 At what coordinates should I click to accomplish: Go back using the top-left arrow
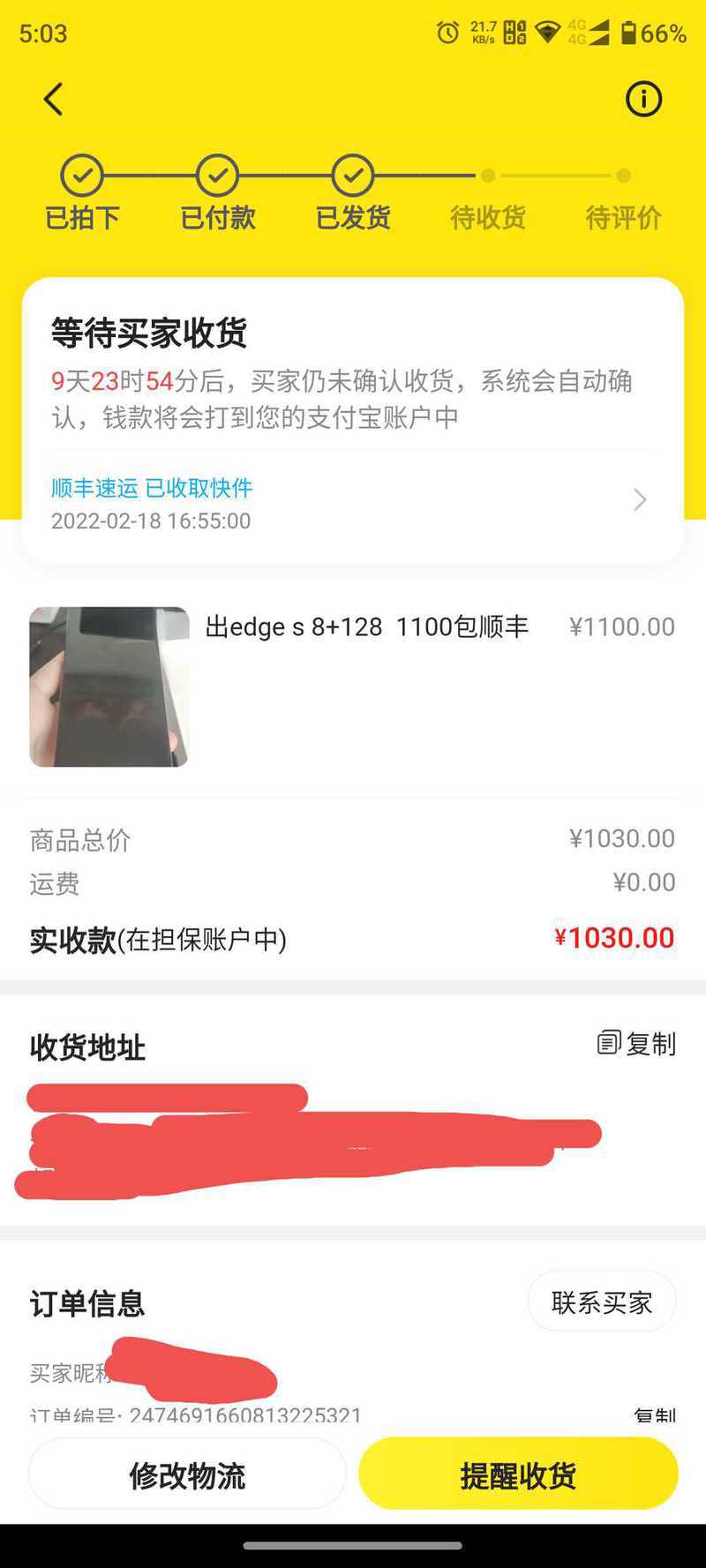pos(54,99)
